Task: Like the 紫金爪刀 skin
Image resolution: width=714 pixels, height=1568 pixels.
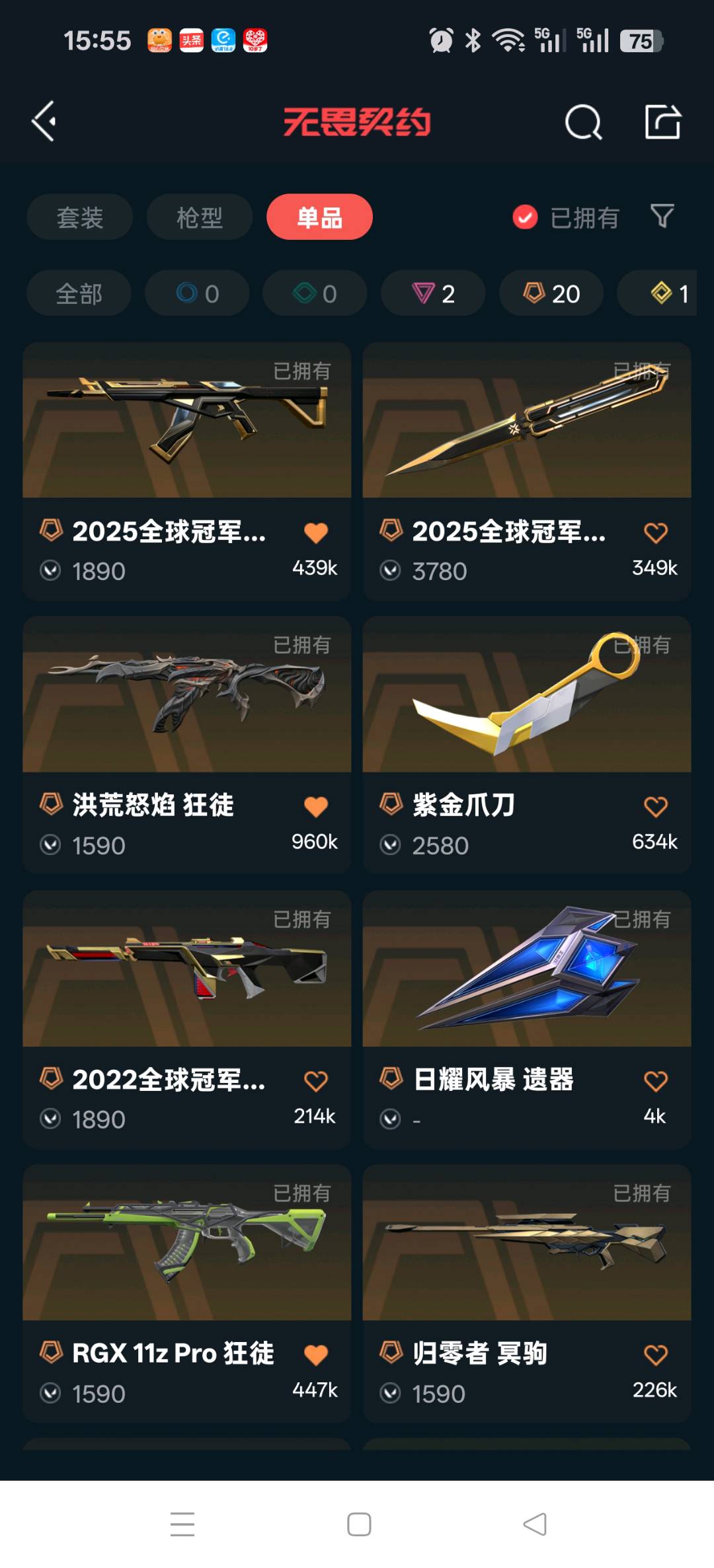Action: pyautogui.click(x=655, y=807)
